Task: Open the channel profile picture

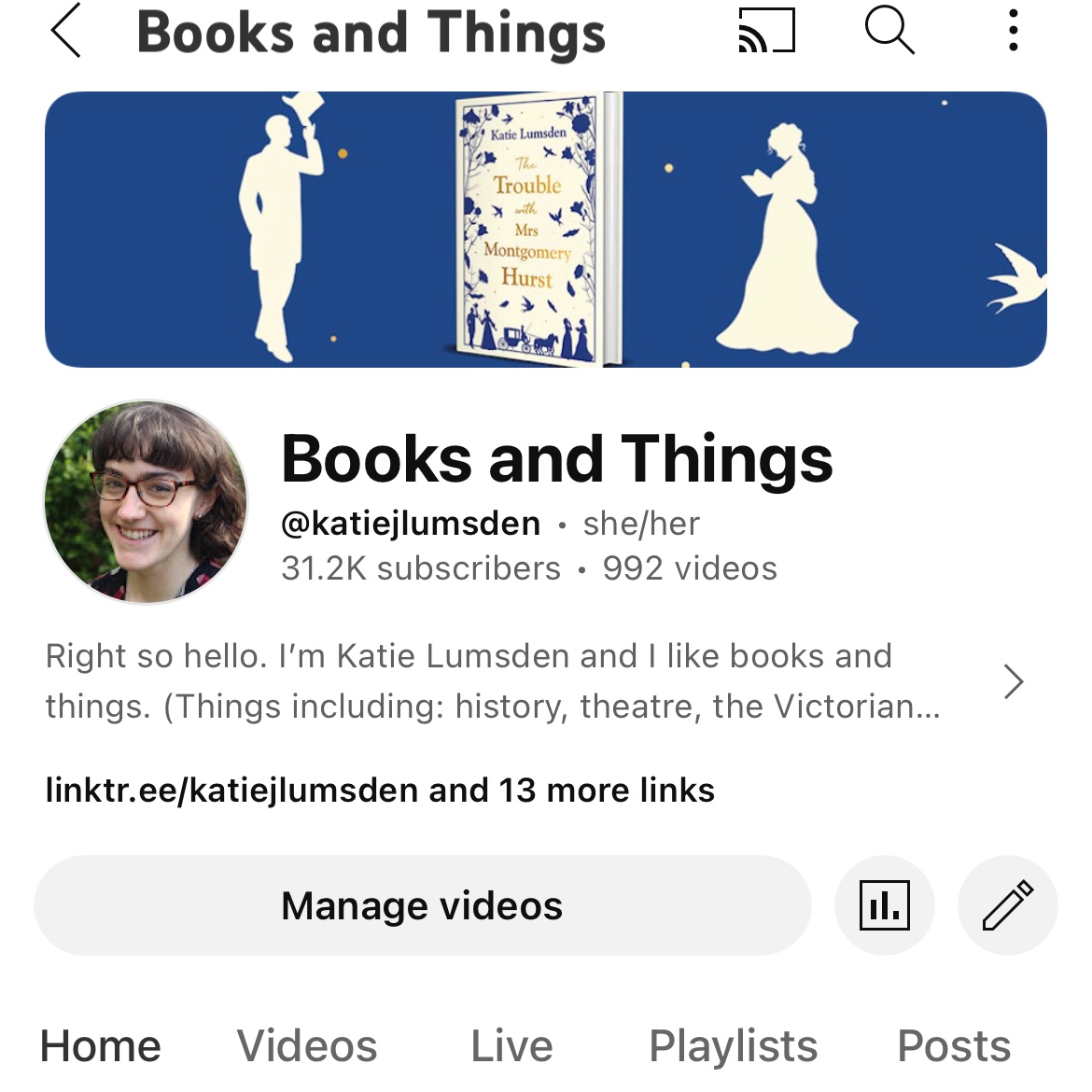Action: pos(147,502)
